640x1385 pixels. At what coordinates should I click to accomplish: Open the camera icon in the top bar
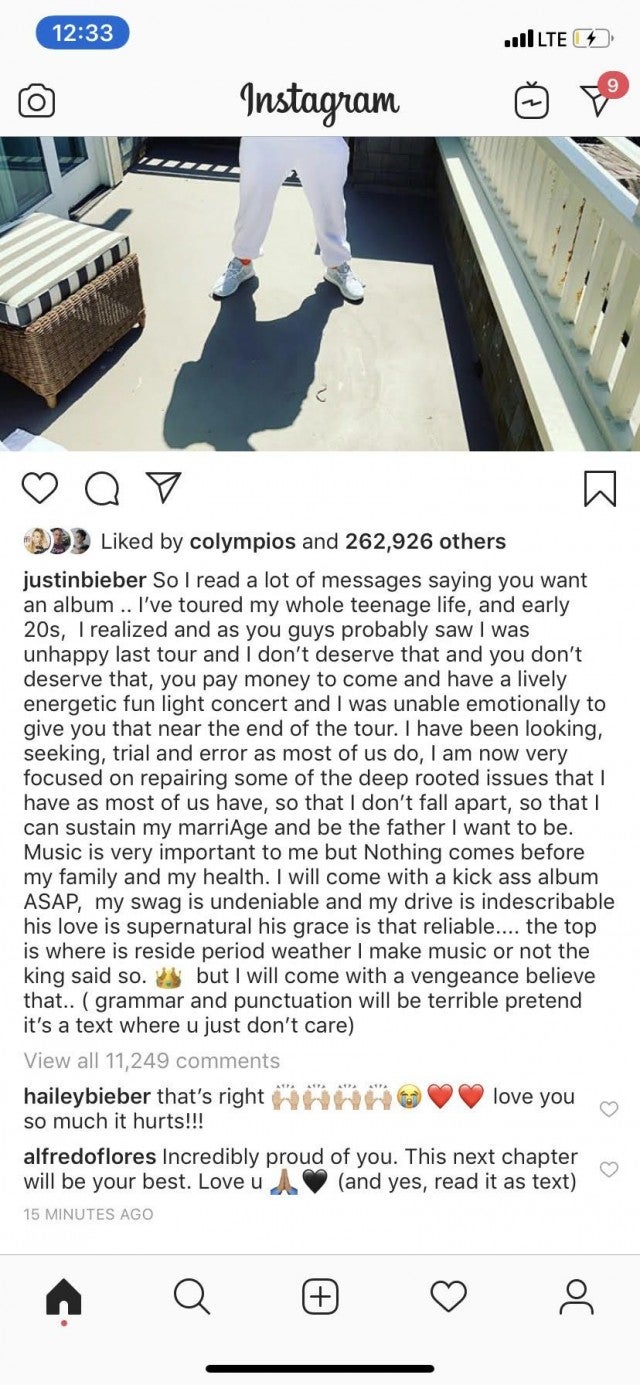coord(36,101)
